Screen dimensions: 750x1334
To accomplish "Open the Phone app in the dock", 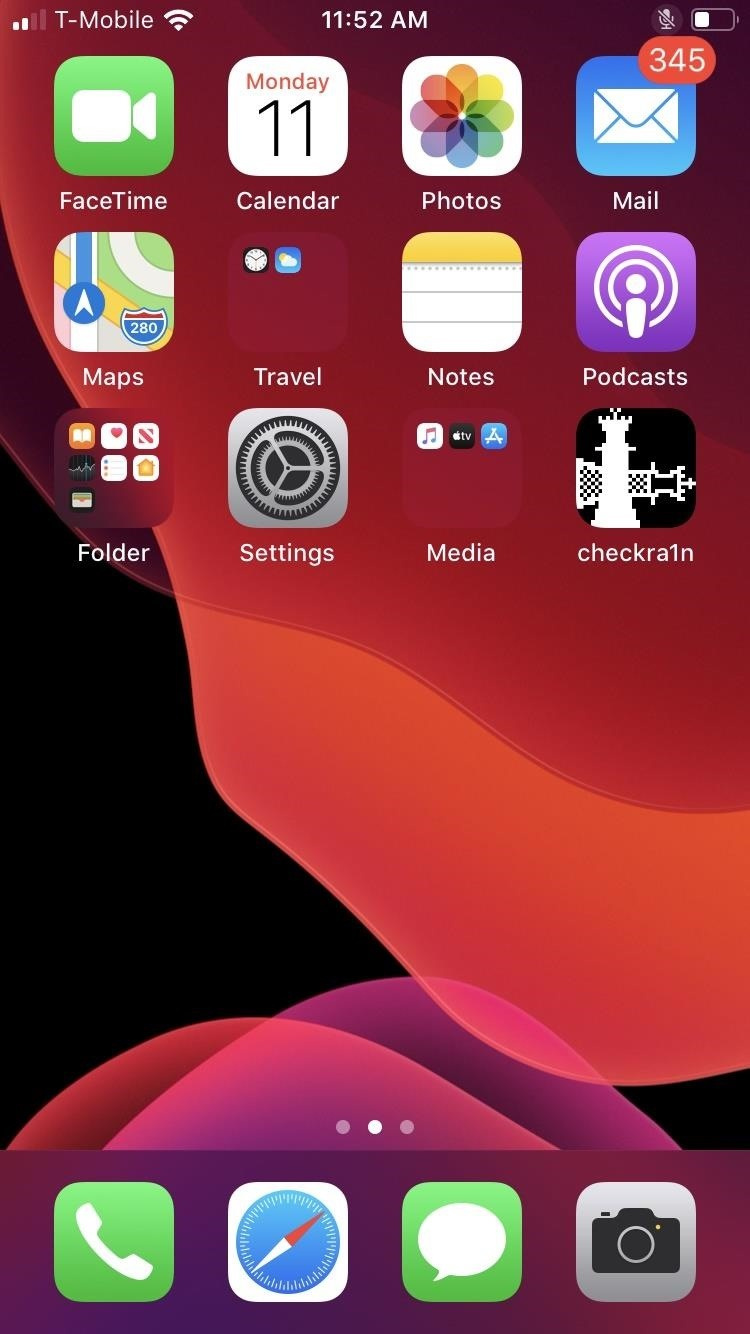I will click(113, 1242).
